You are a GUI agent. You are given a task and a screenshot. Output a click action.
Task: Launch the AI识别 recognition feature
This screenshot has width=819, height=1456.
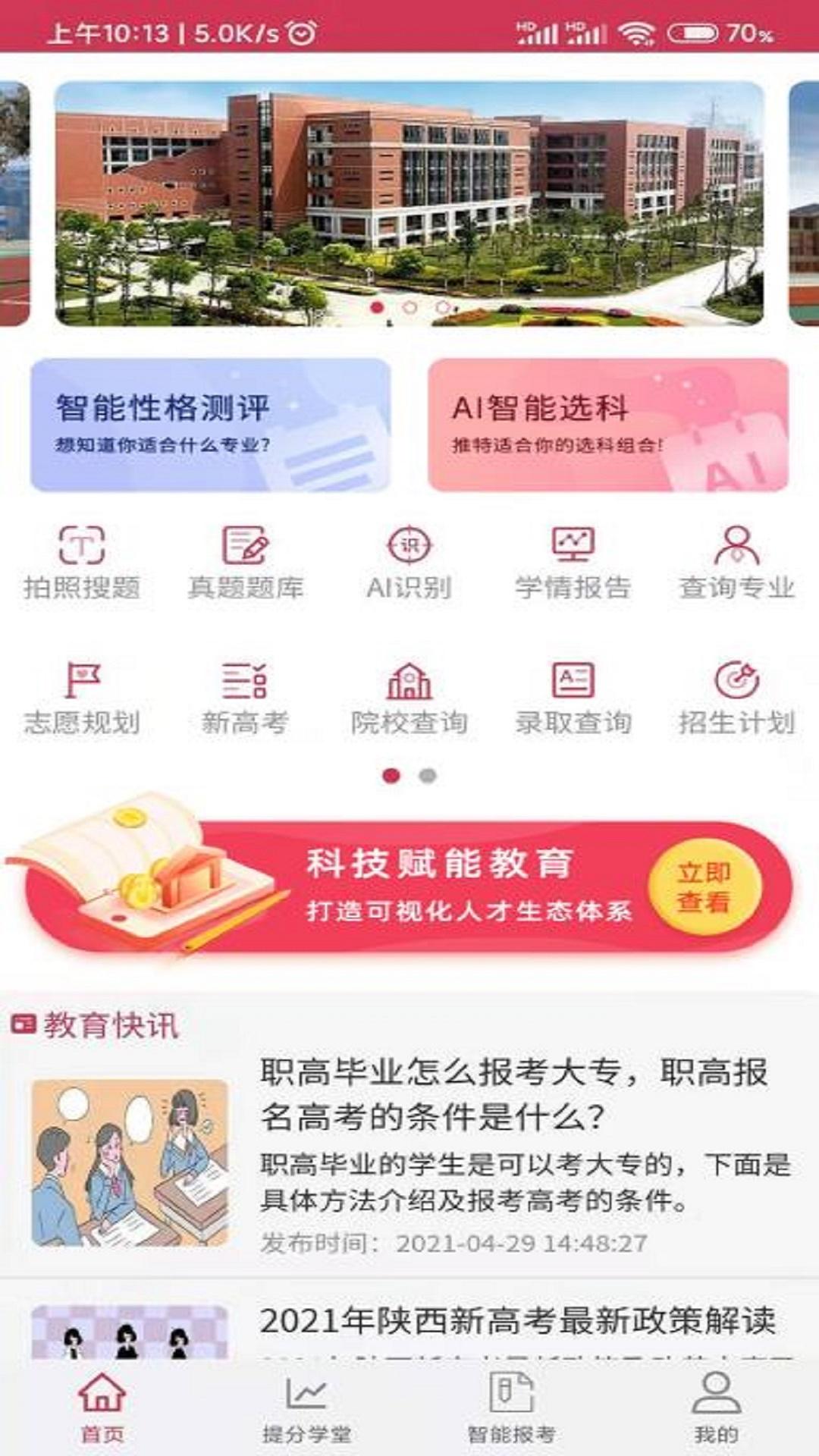[x=409, y=561]
